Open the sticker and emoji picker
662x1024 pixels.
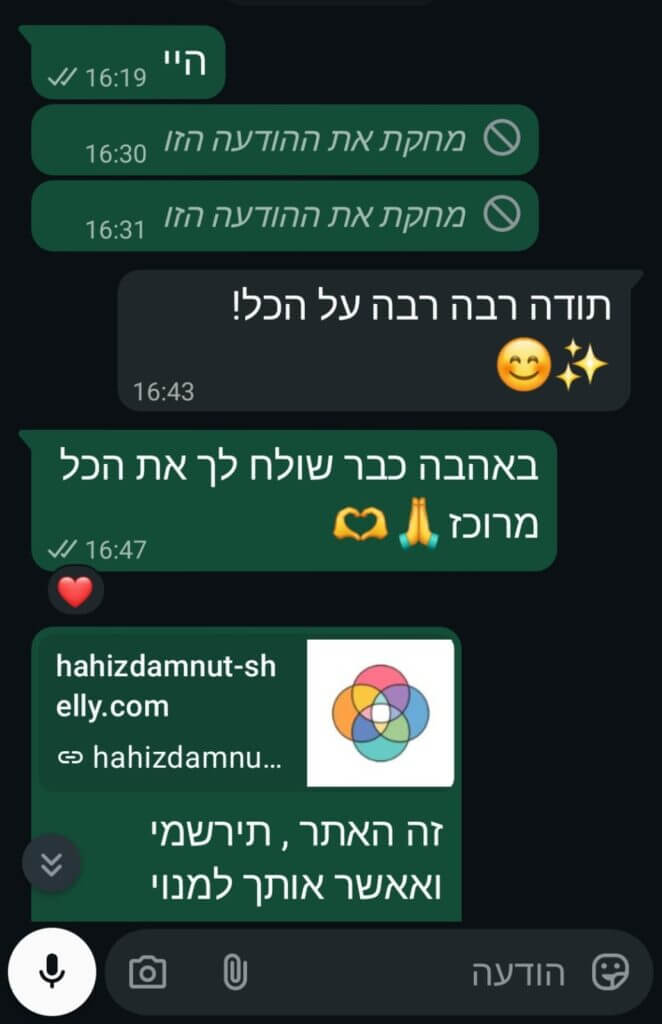point(610,971)
